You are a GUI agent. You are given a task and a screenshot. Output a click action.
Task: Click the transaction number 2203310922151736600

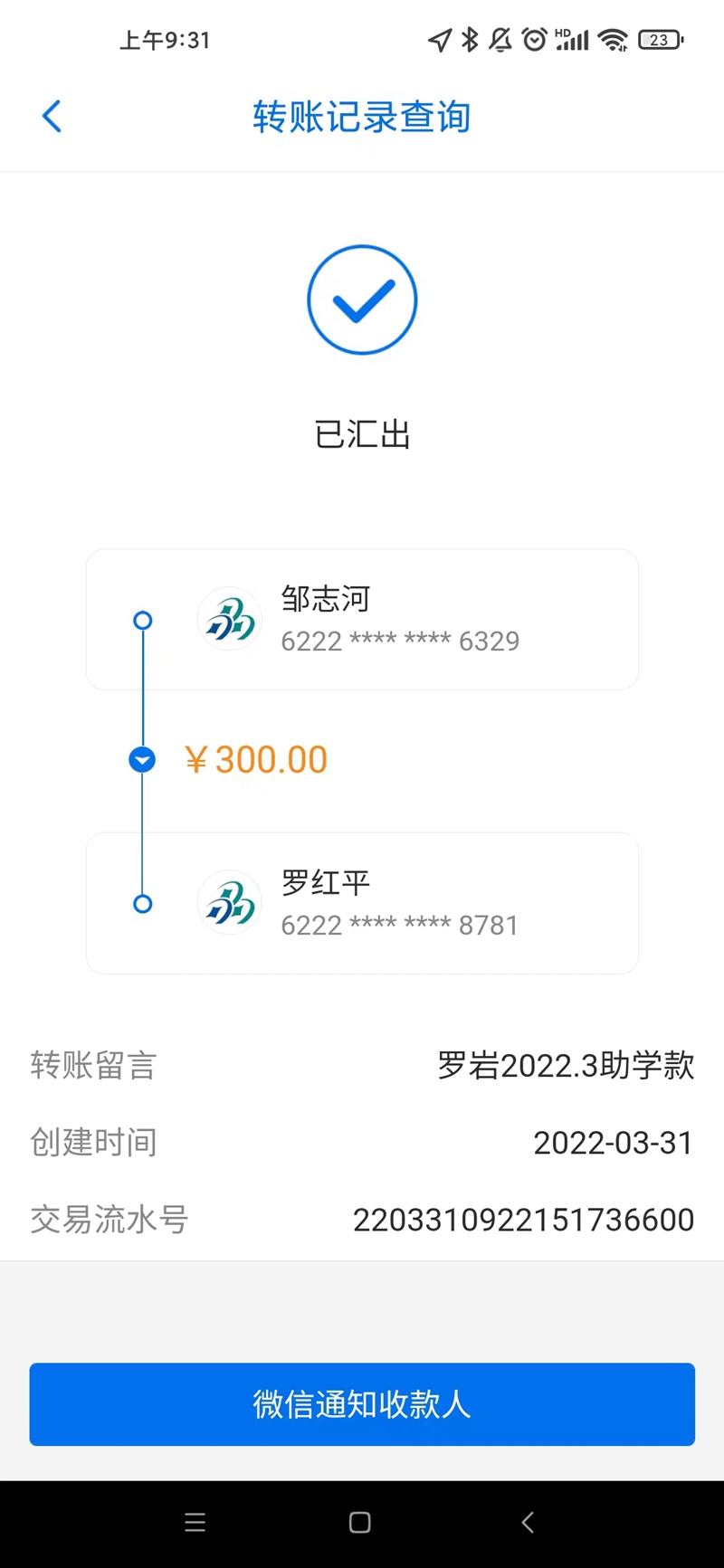[x=523, y=1220]
